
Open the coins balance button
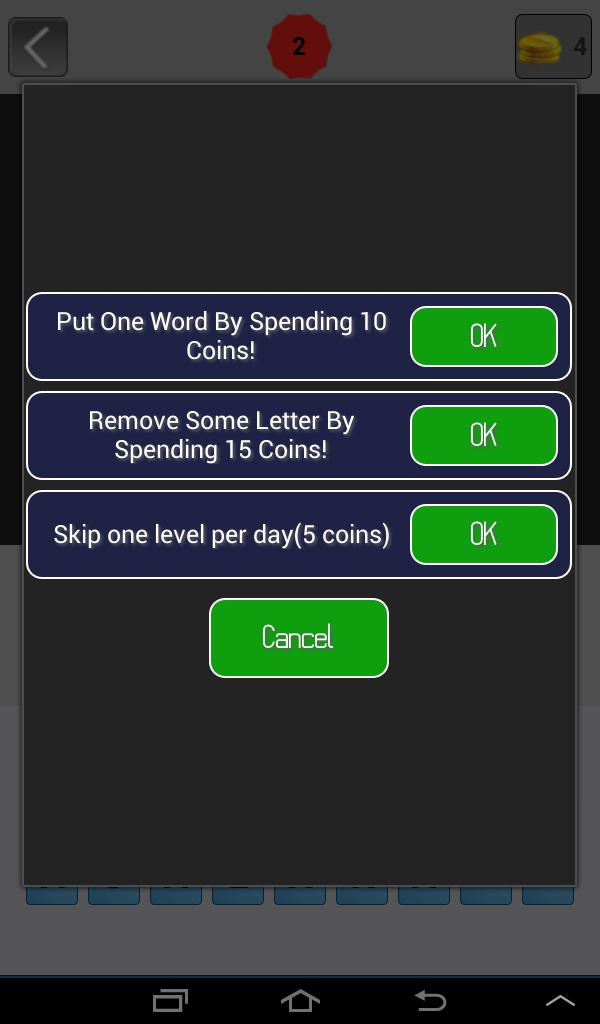pos(553,46)
